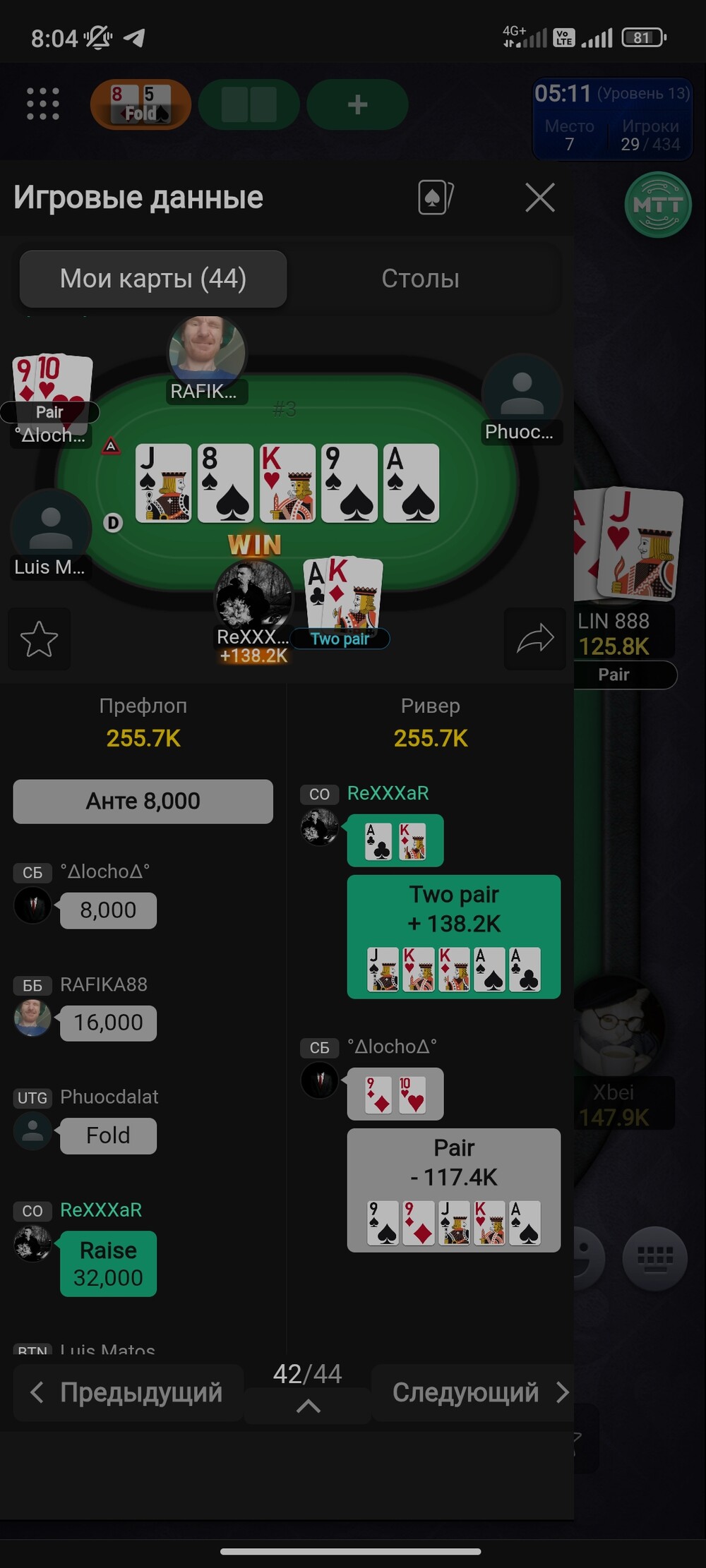Switch to the table showing 8 5 Fold
The width and height of the screenshot is (706, 1568).
(x=140, y=104)
